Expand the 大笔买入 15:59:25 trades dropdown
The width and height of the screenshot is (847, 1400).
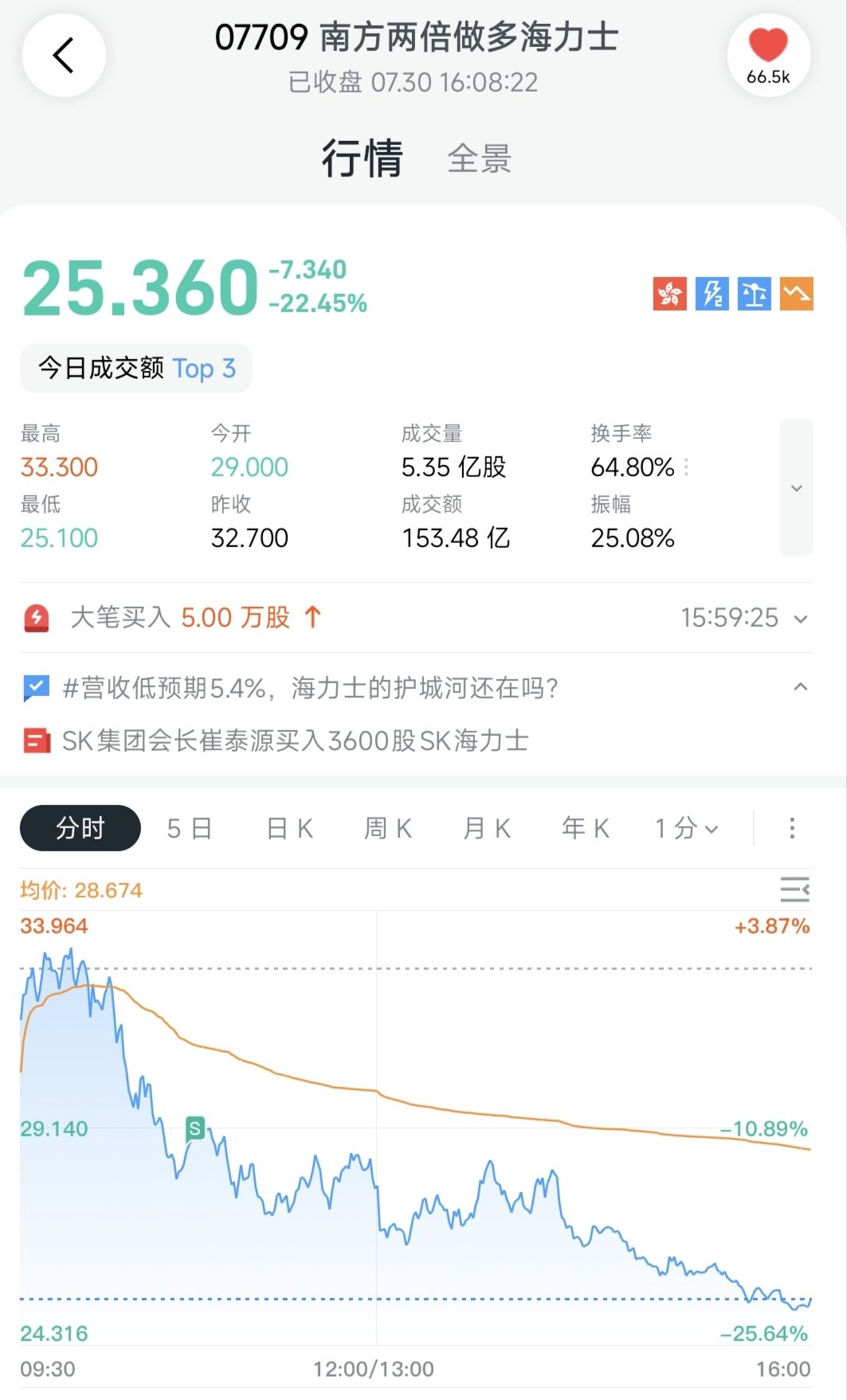coord(801,618)
